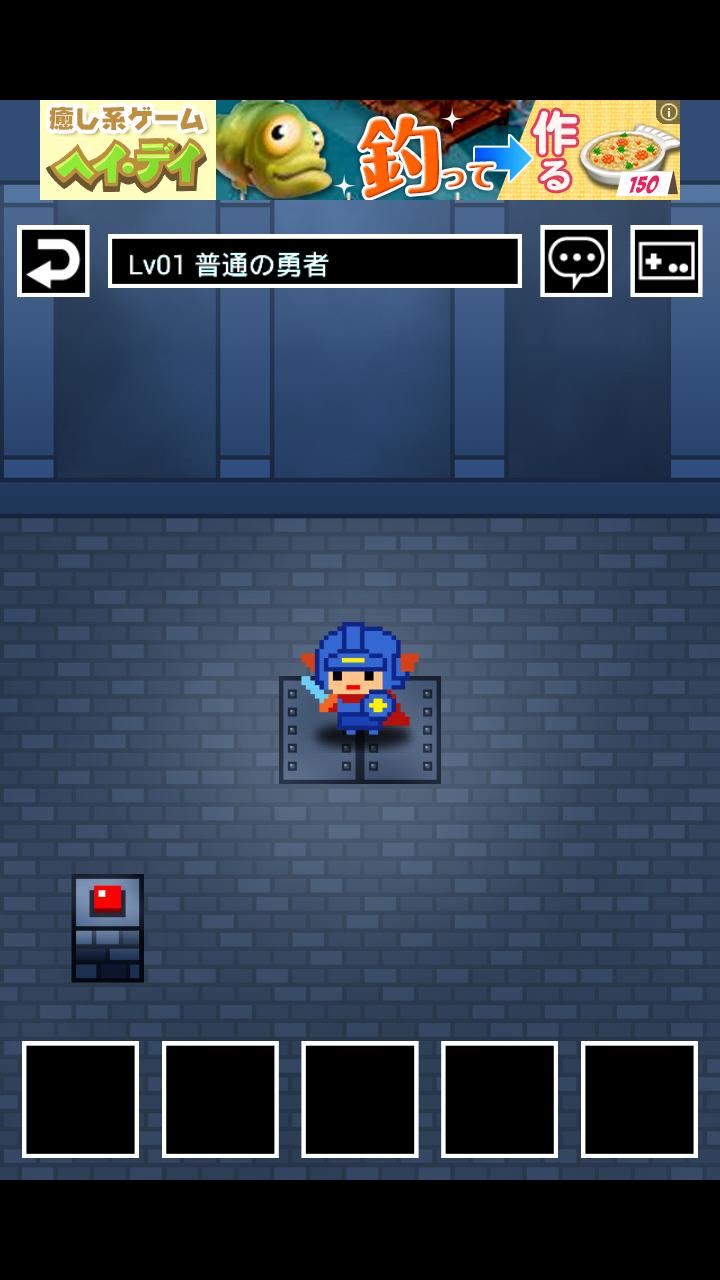
Task: Tap the blue knight hero
Action: pos(359,682)
